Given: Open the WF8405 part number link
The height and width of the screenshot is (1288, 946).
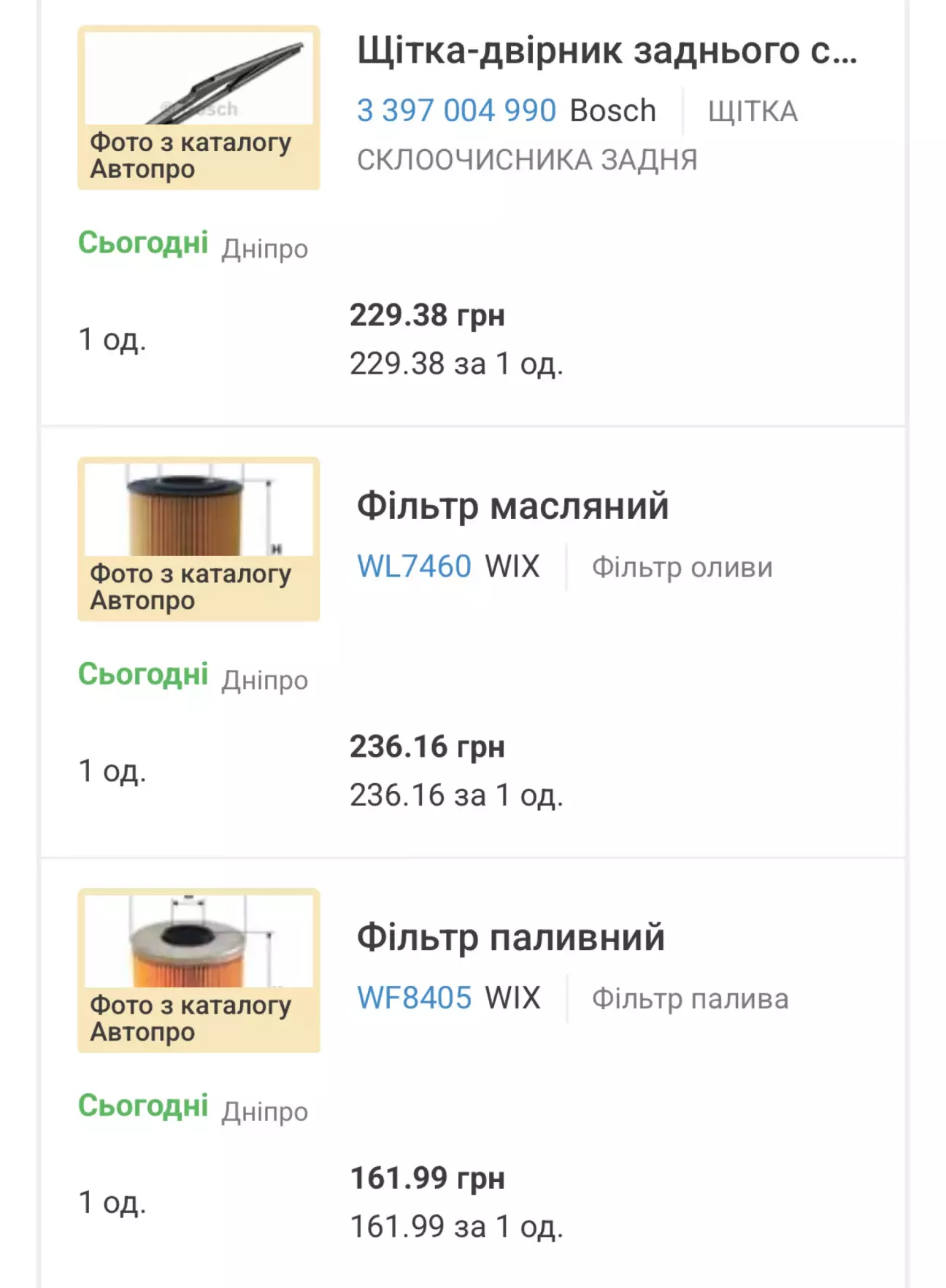Looking at the screenshot, I should 414,998.
